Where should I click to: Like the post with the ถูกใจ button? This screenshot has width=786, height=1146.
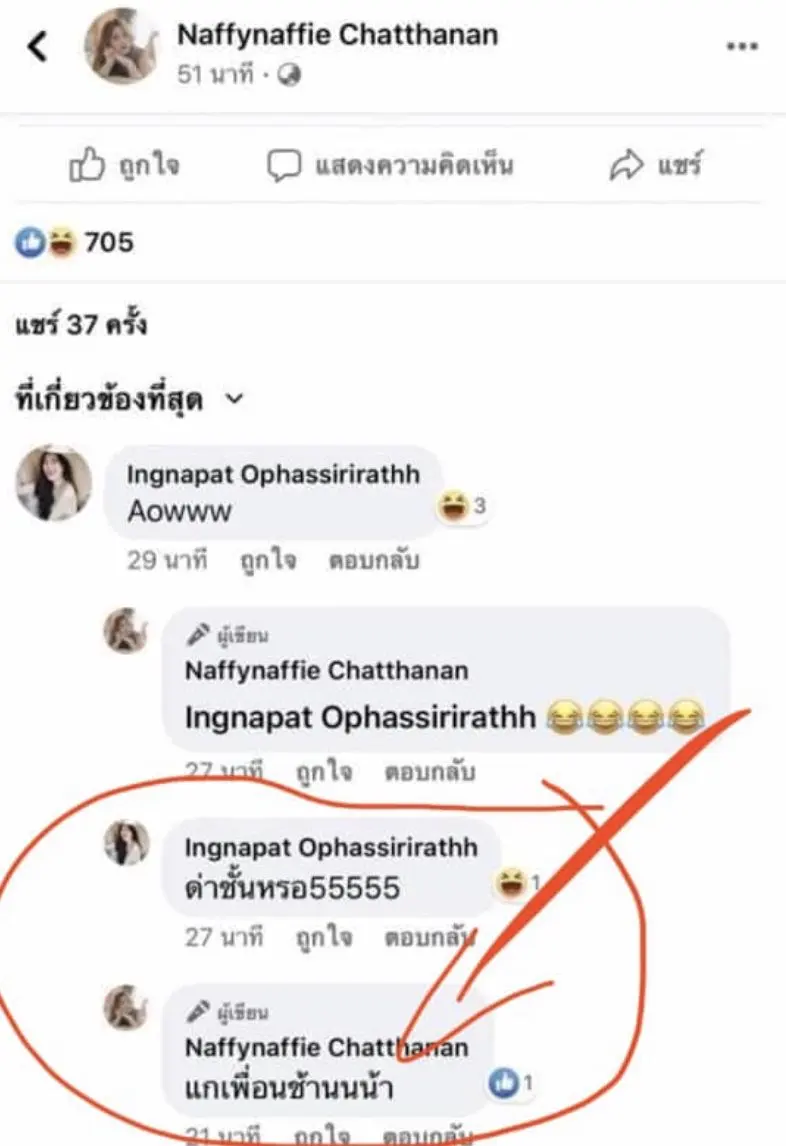pos(124,165)
